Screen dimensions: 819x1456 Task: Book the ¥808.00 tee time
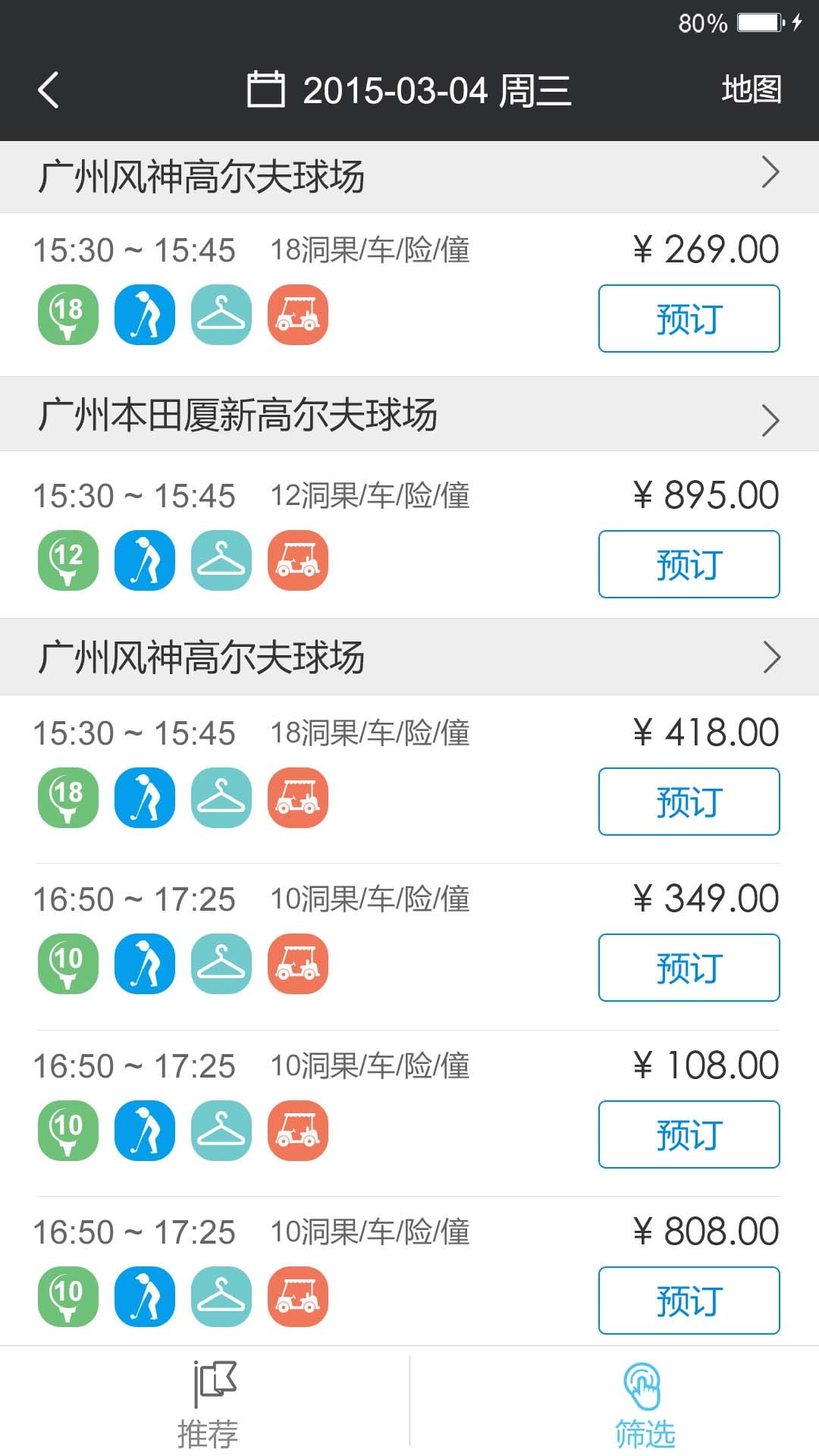coord(689,1301)
